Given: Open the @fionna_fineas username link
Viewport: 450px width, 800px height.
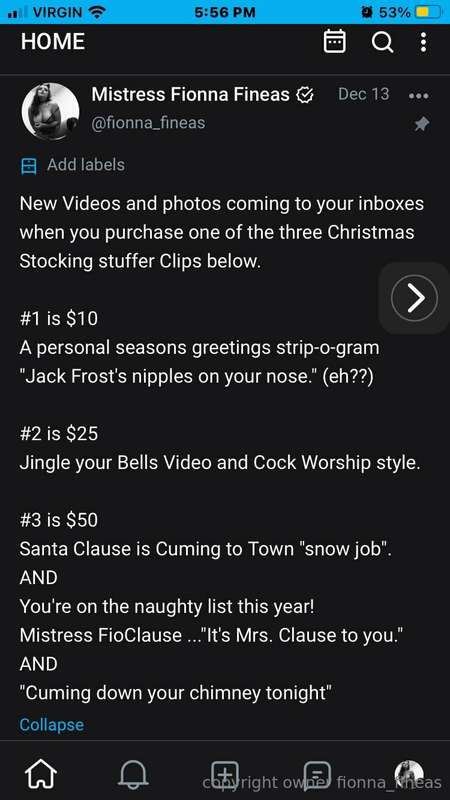Looking at the screenshot, I should pos(148,123).
